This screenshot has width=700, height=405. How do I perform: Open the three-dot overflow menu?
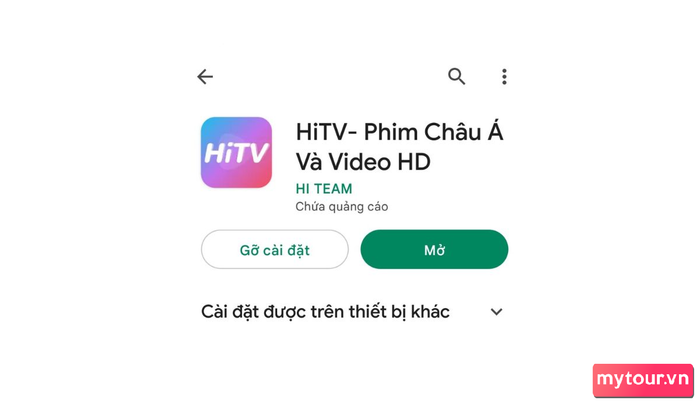click(504, 77)
